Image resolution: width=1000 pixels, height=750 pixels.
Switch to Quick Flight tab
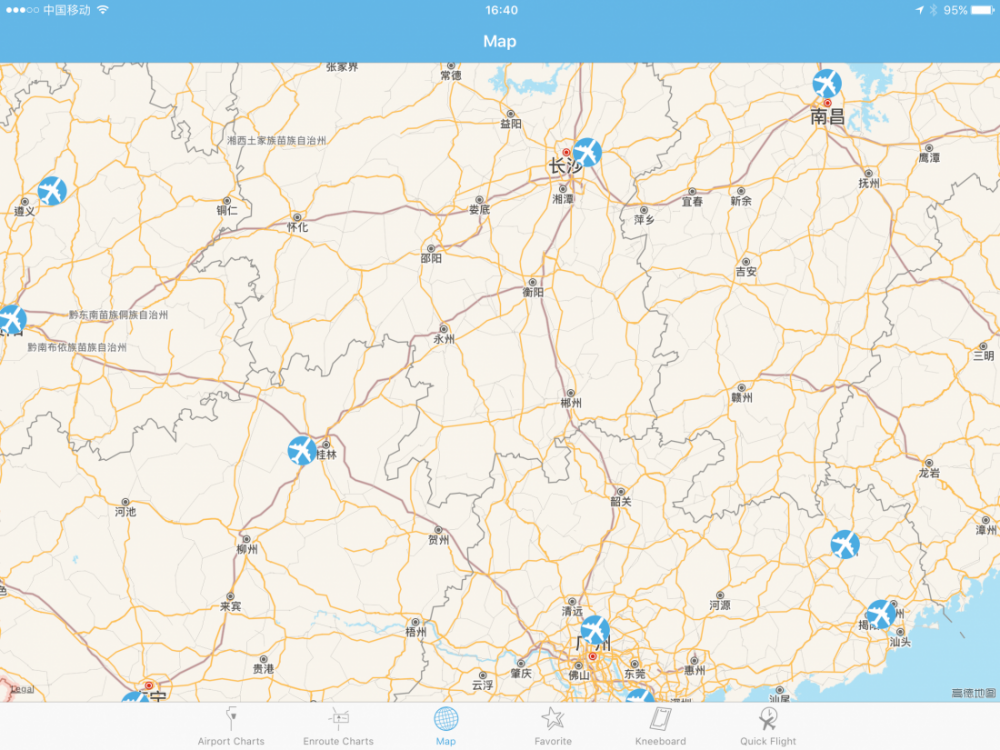(x=768, y=725)
